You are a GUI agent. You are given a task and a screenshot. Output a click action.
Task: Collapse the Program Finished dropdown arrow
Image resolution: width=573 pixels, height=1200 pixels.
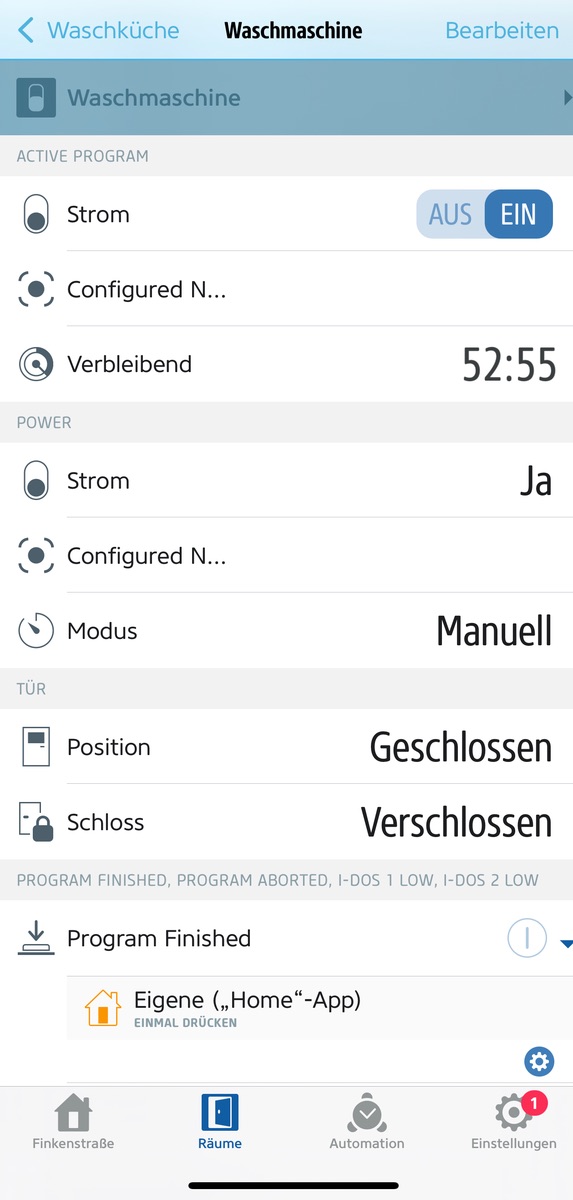(x=566, y=943)
